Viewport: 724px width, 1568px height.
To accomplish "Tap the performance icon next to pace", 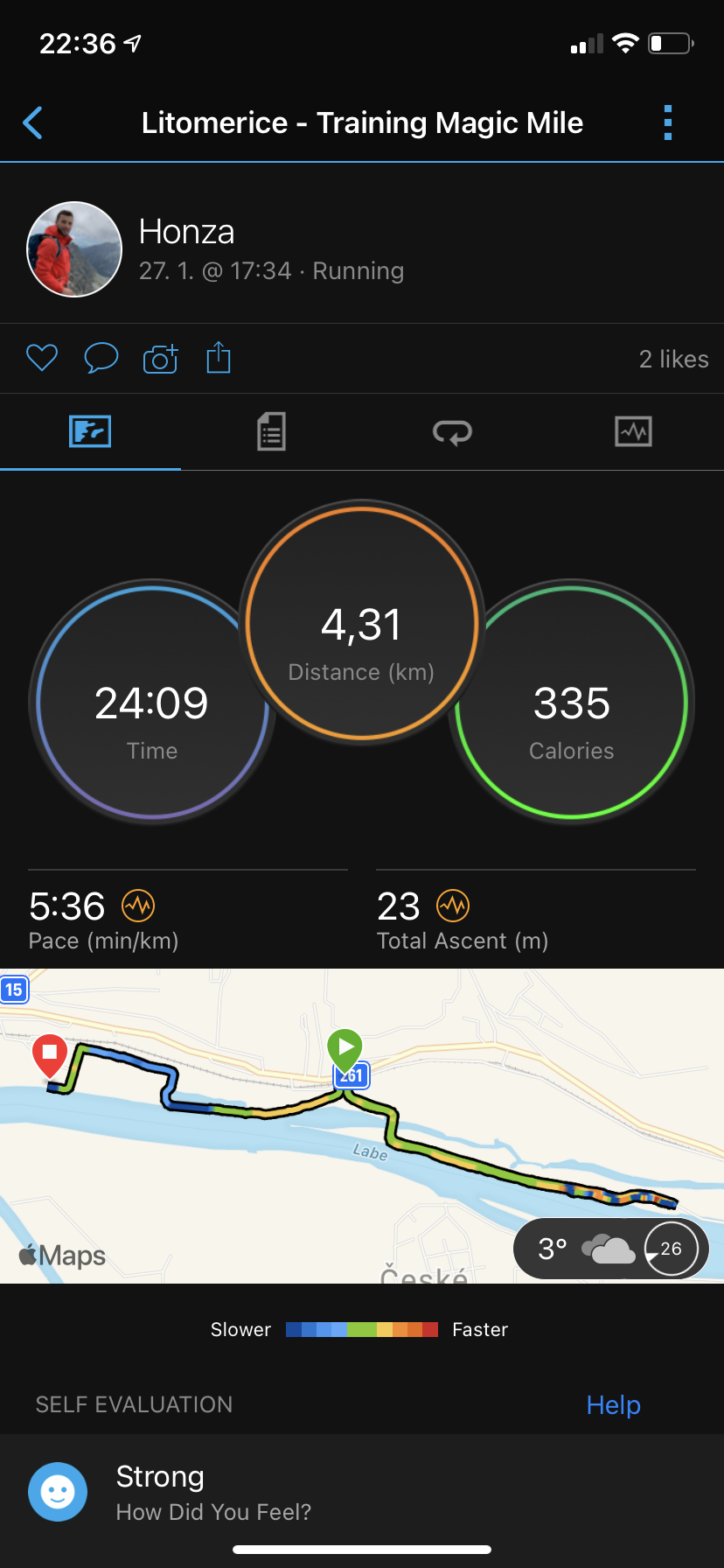I will coord(138,906).
